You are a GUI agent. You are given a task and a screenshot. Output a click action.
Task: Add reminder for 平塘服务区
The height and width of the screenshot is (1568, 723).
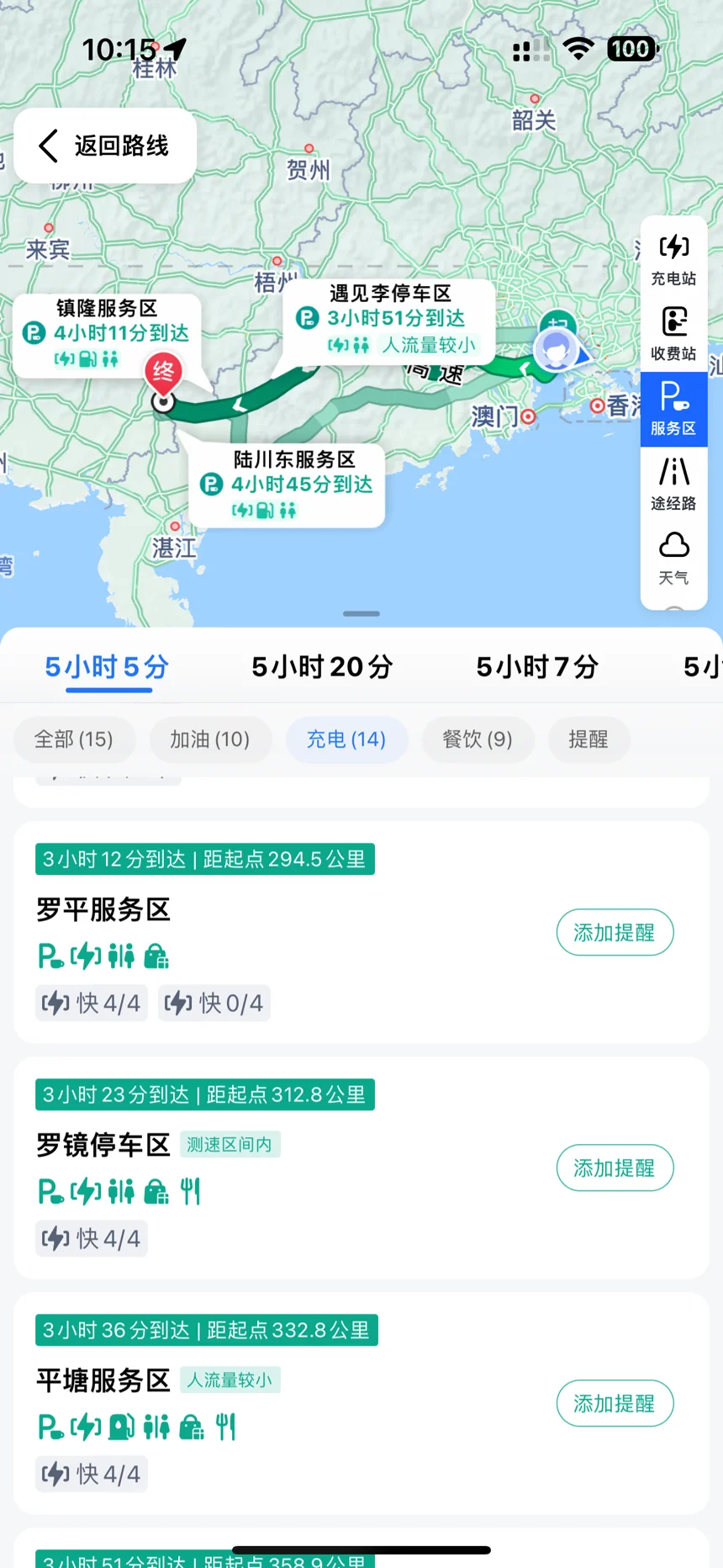(x=615, y=1403)
